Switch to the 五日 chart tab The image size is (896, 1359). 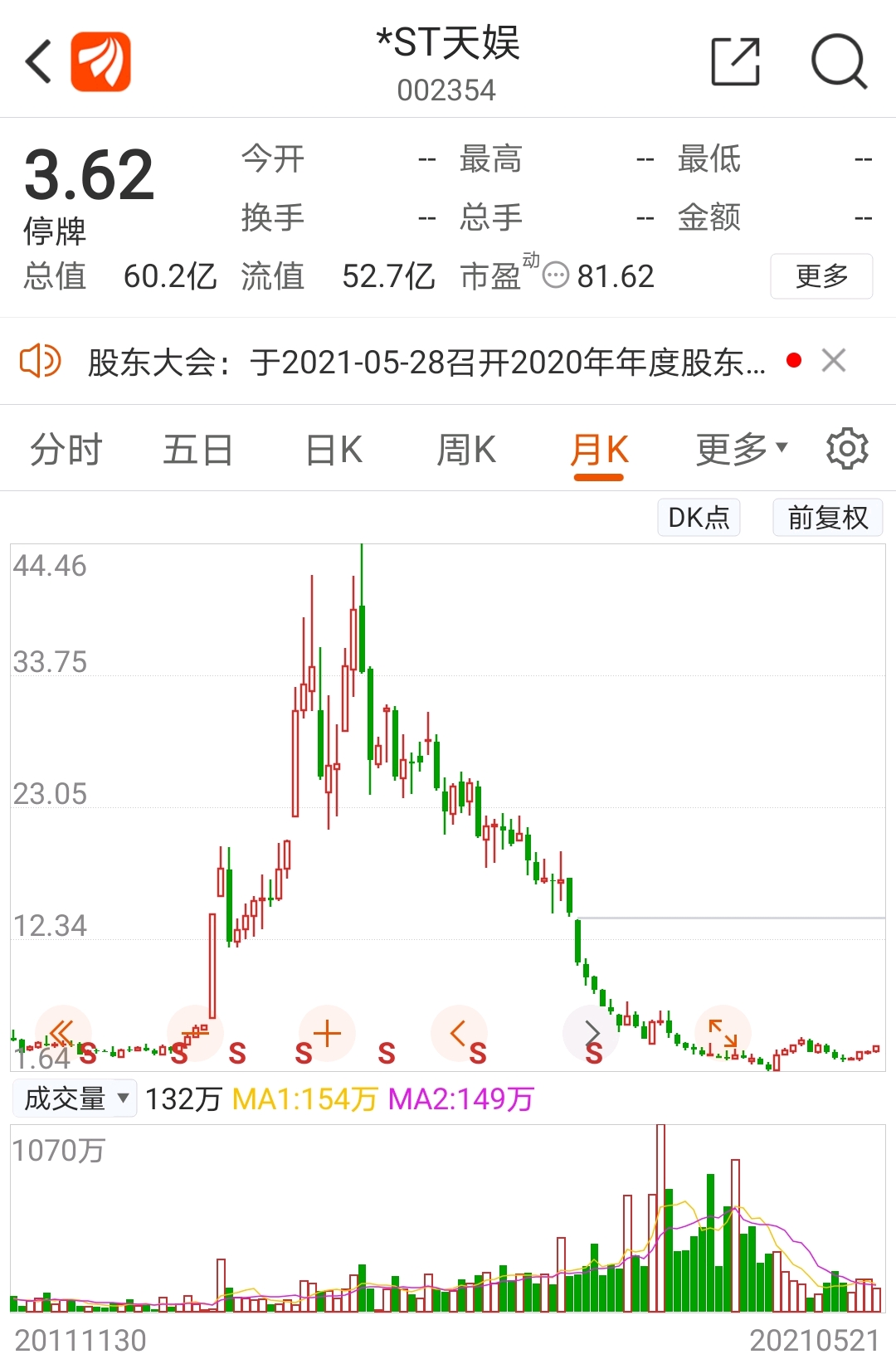pos(197,450)
